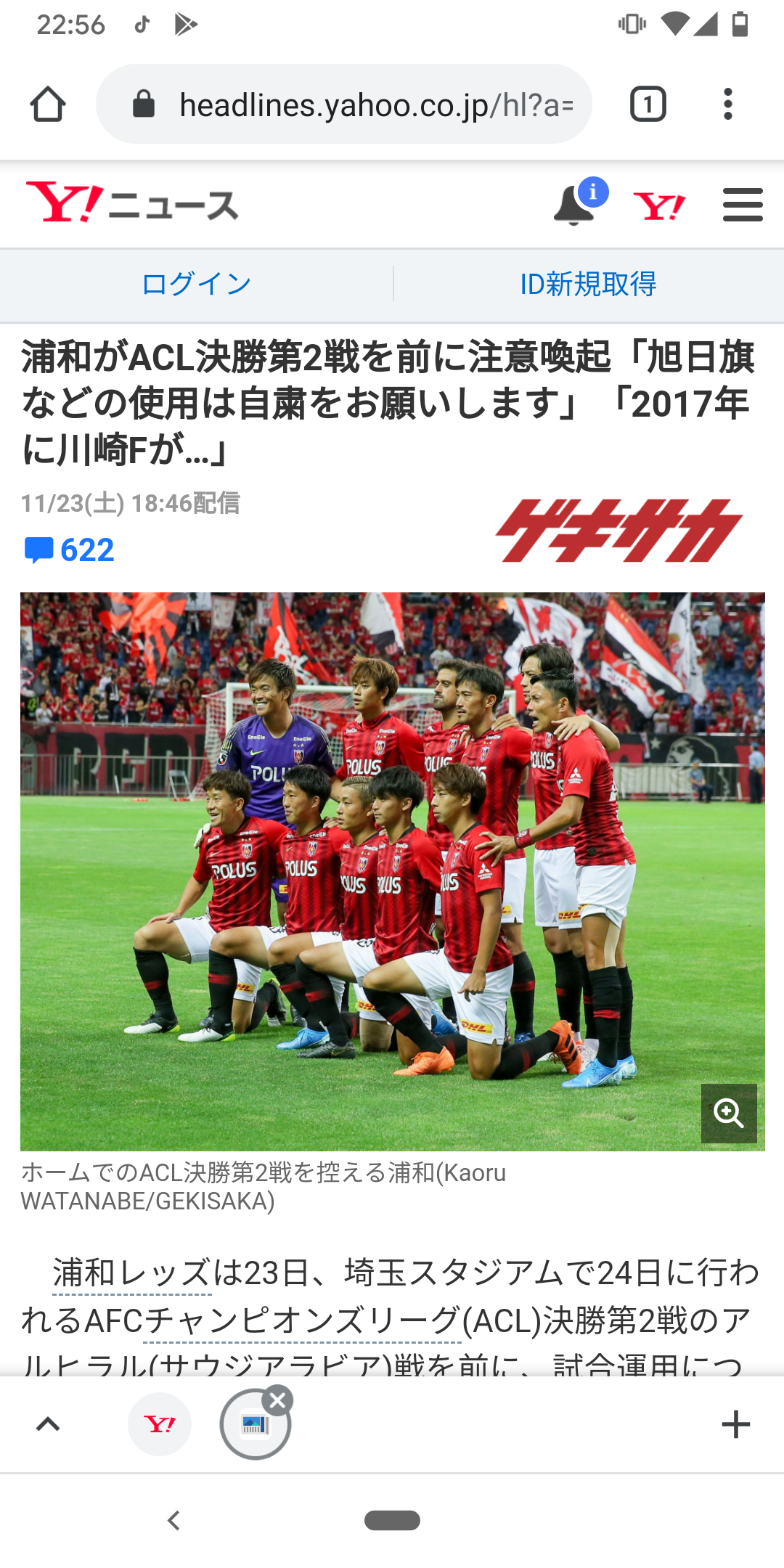Open the browser overflow menu
The width and height of the screenshot is (784, 1568).
727,105
